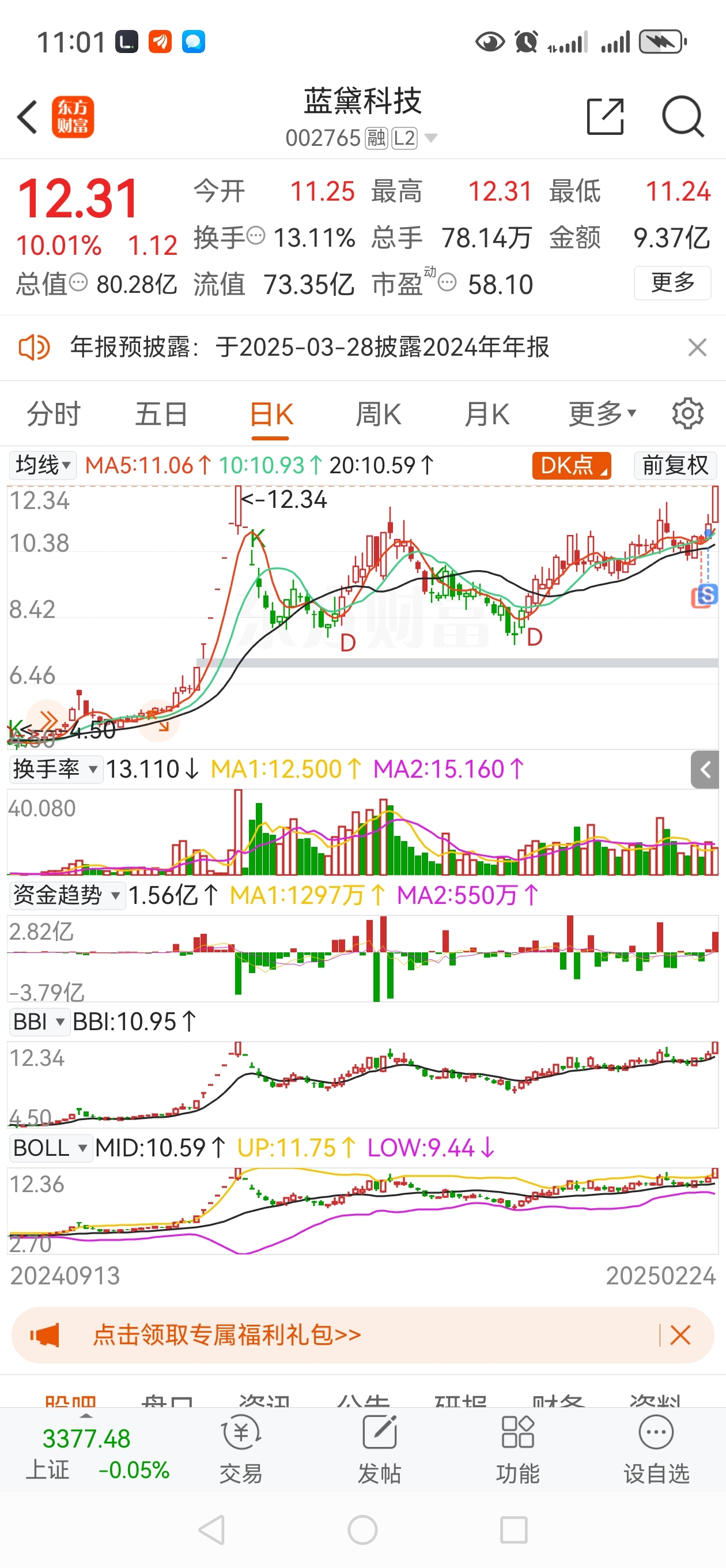The height and width of the screenshot is (1568, 726).
Task: Change the 前复权 adjustment option
Action: click(675, 466)
